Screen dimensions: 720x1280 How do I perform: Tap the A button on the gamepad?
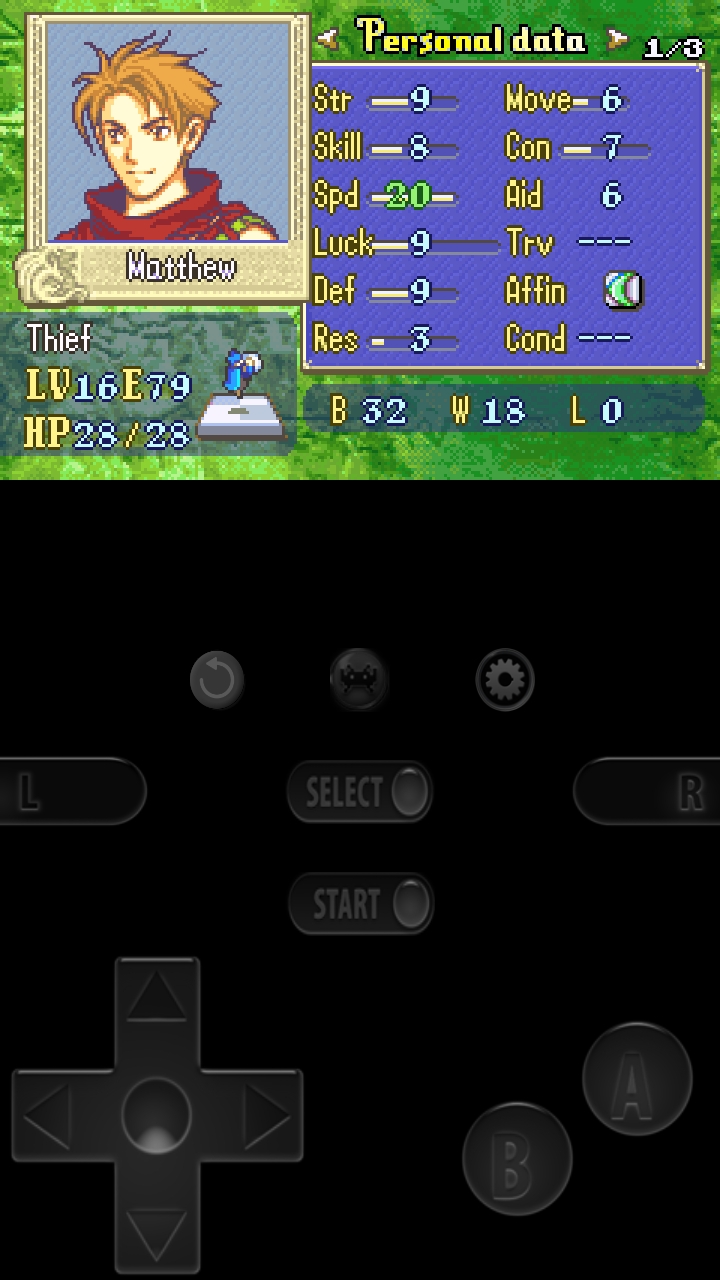click(x=637, y=1079)
